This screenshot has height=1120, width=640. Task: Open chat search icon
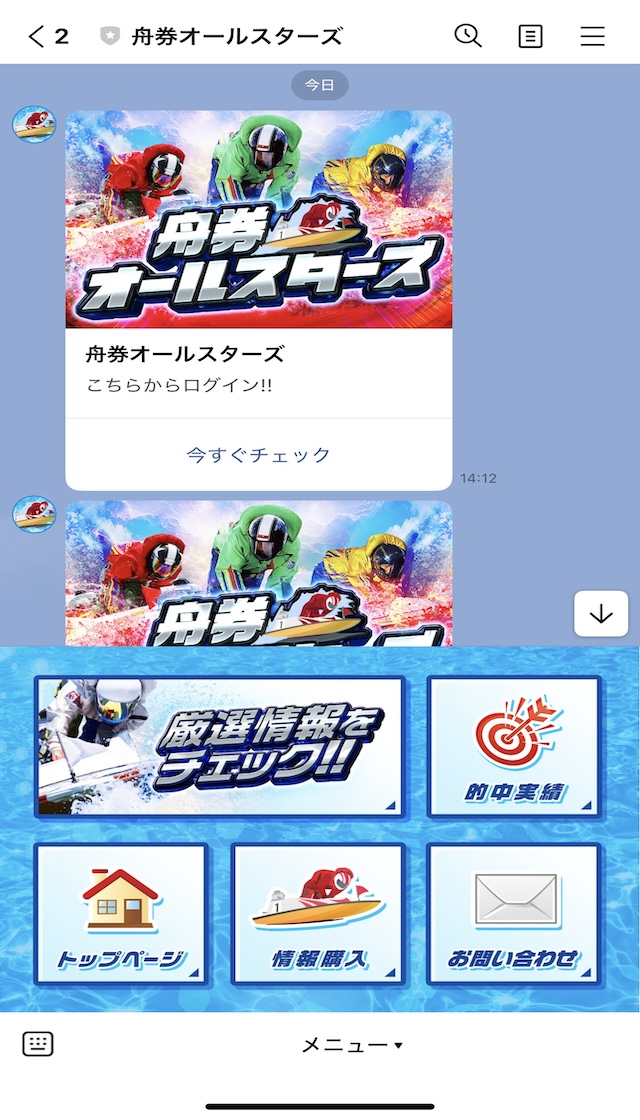click(467, 36)
